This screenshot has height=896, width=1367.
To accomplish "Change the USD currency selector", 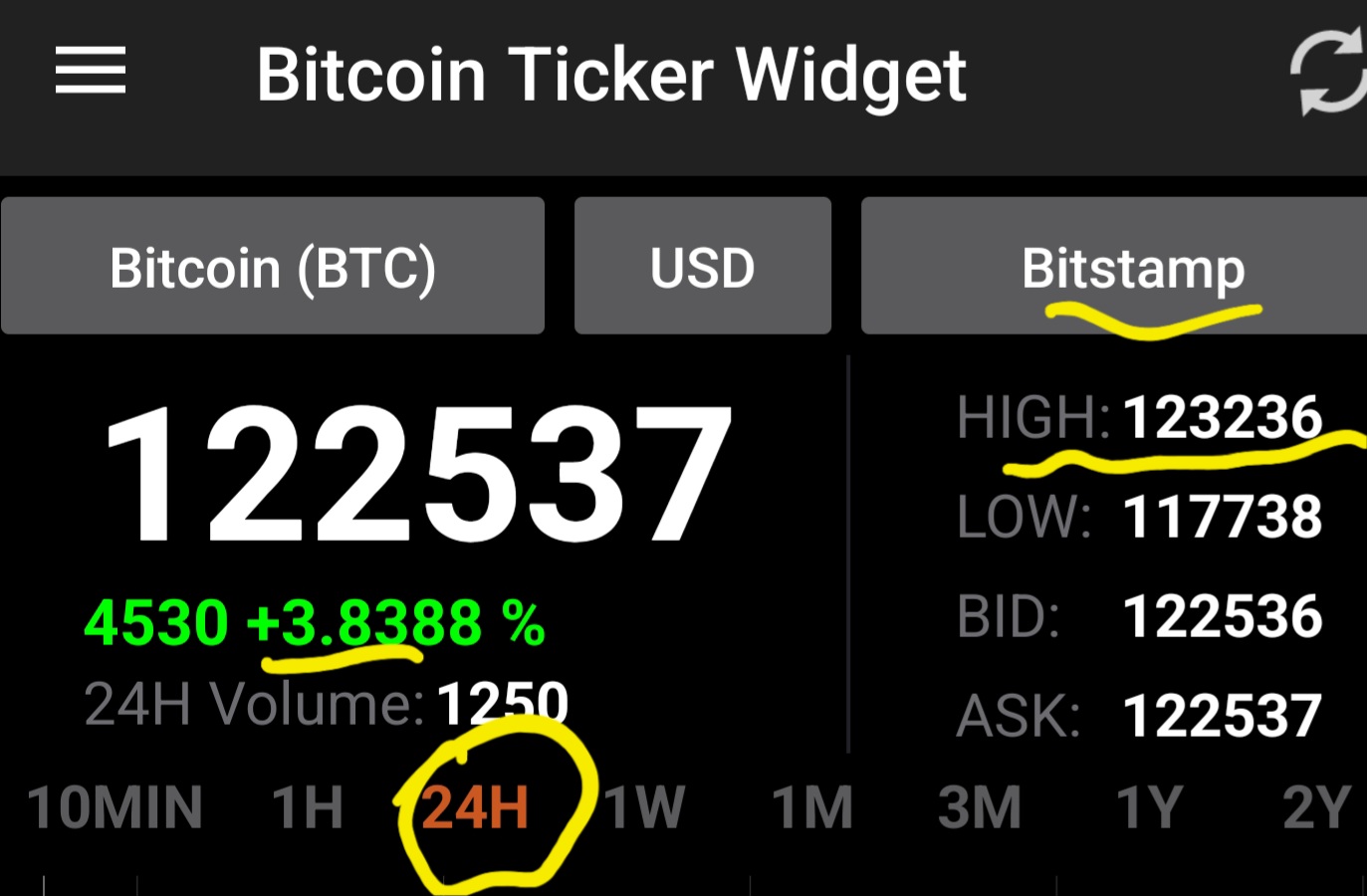I will (702, 267).
